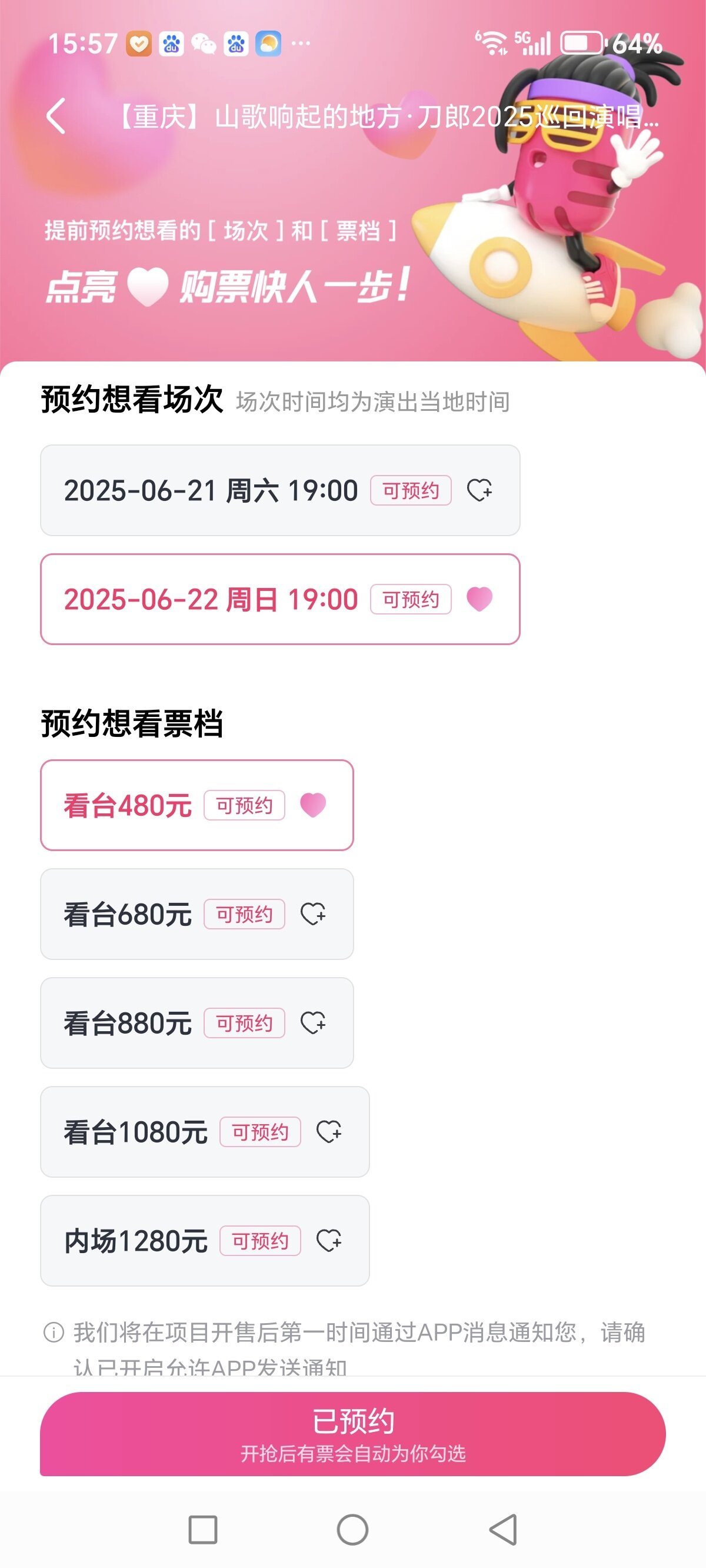Choose the 看台680元 ticket tier

(197, 913)
